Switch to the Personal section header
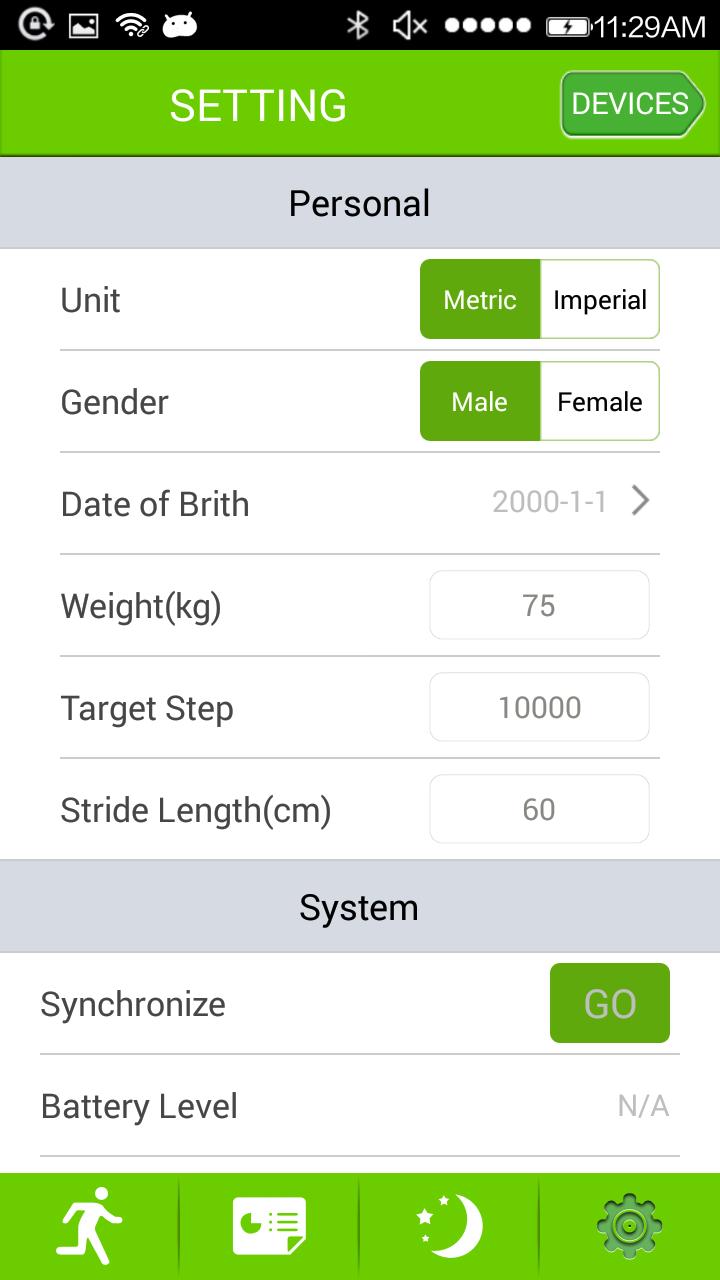The height and width of the screenshot is (1280, 720). click(360, 203)
